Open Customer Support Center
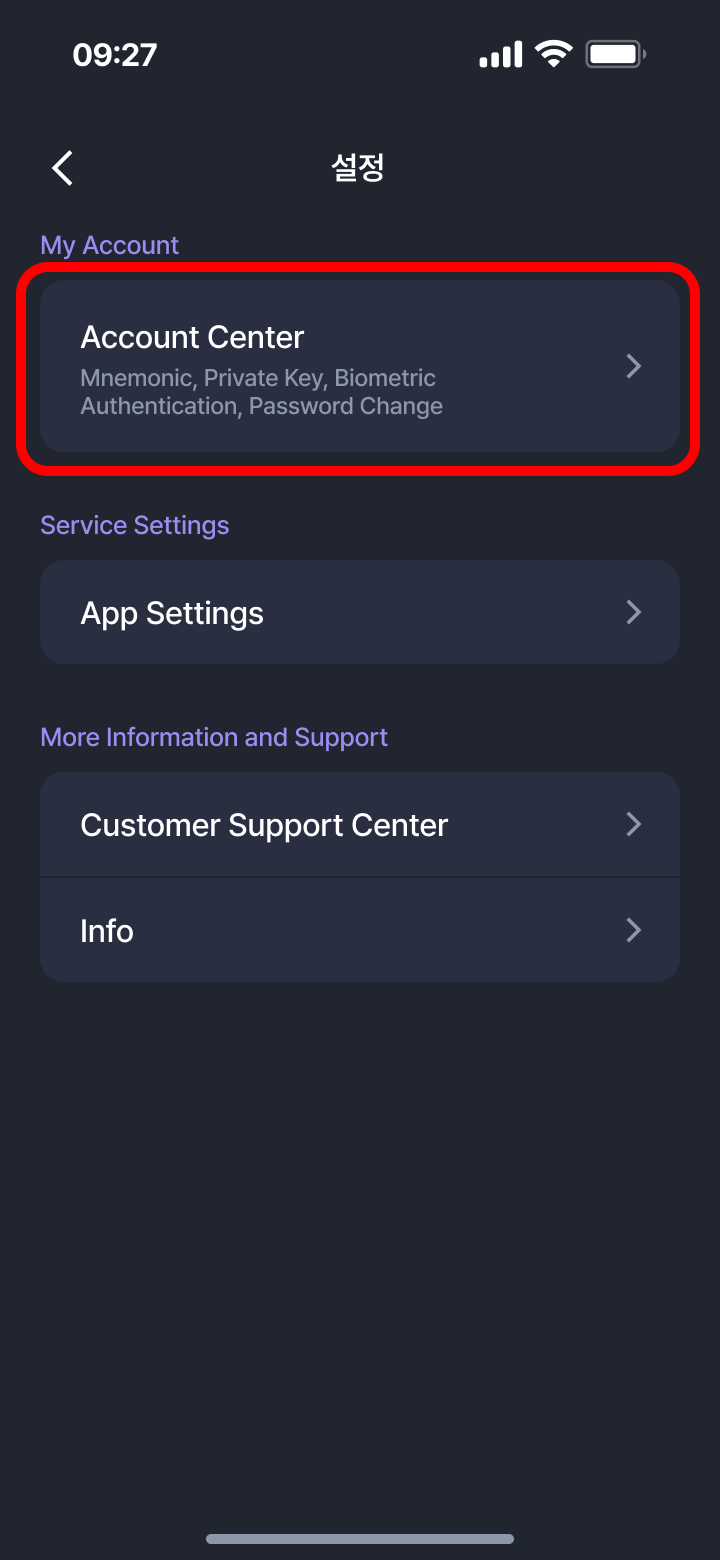This screenshot has width=720, height=1560. (x=359, y=824)
